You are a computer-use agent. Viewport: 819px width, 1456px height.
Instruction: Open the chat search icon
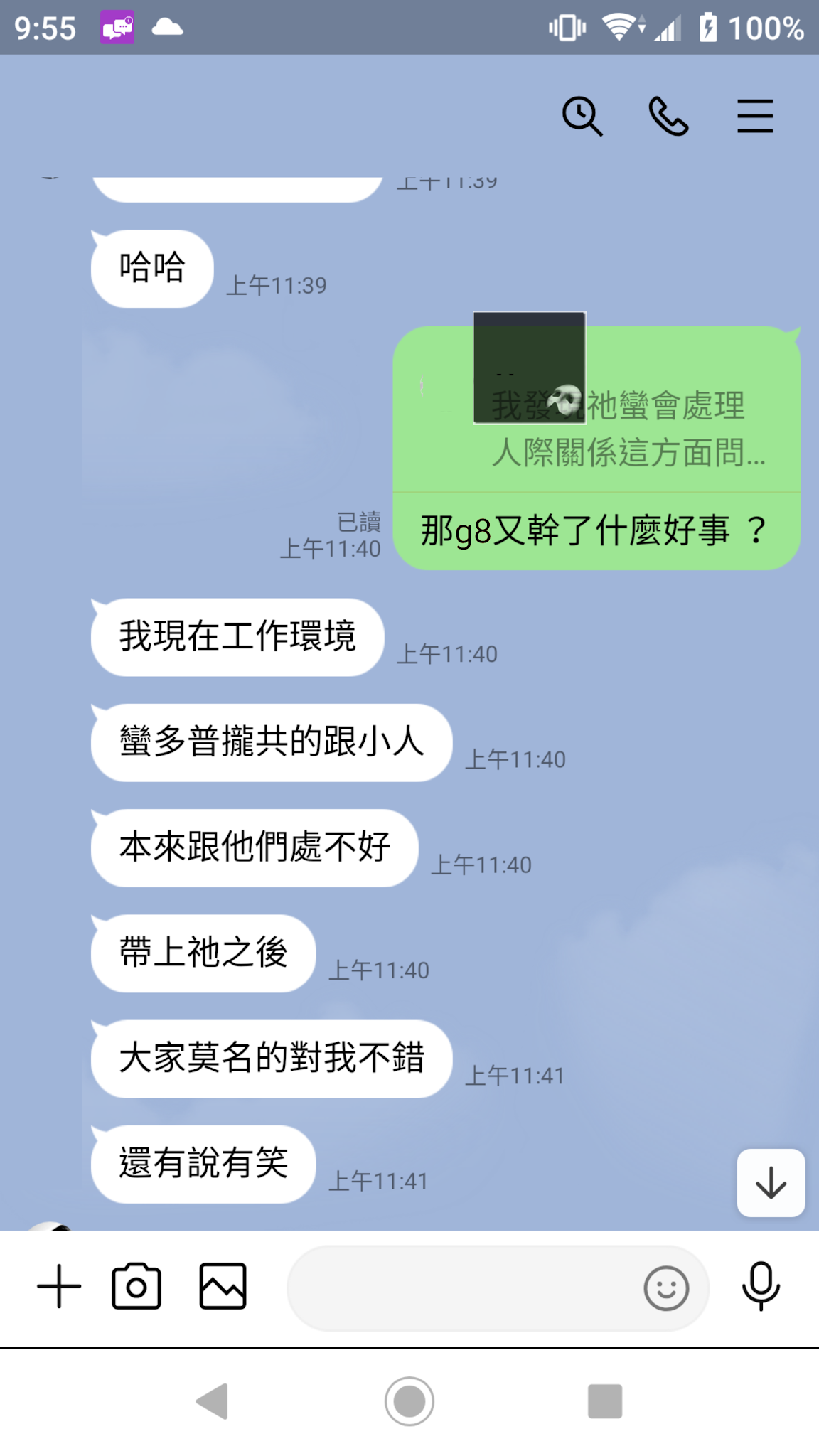pyautogui.click(x=582, y=116)
